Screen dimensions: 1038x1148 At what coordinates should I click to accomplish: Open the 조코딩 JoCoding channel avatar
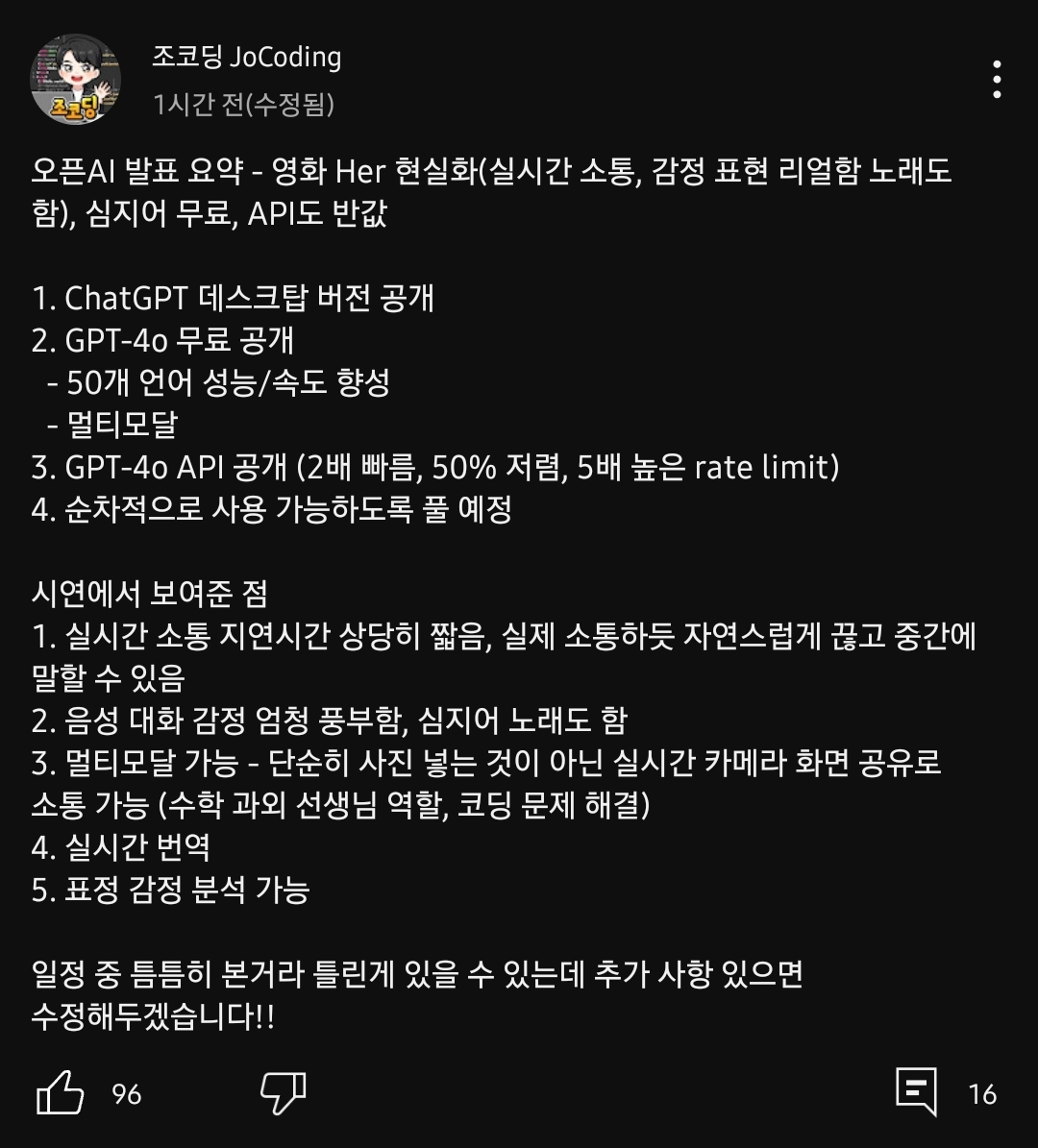[76, 79]
